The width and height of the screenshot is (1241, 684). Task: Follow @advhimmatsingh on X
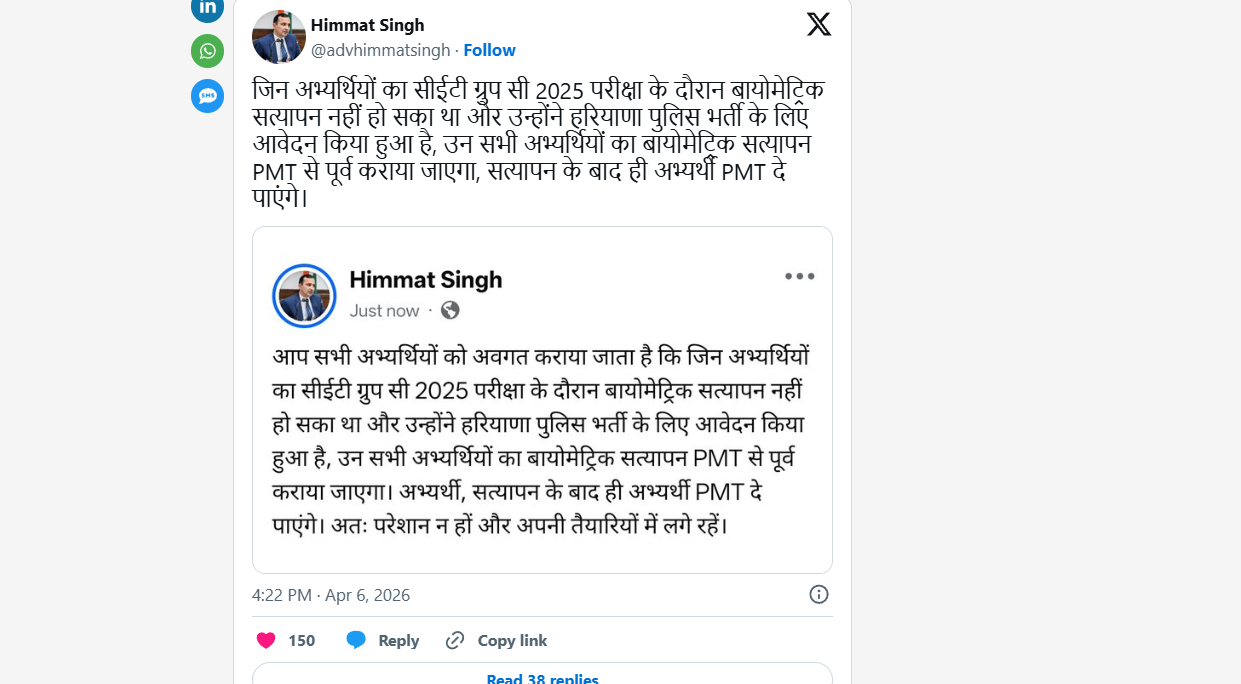click(489, 50)
